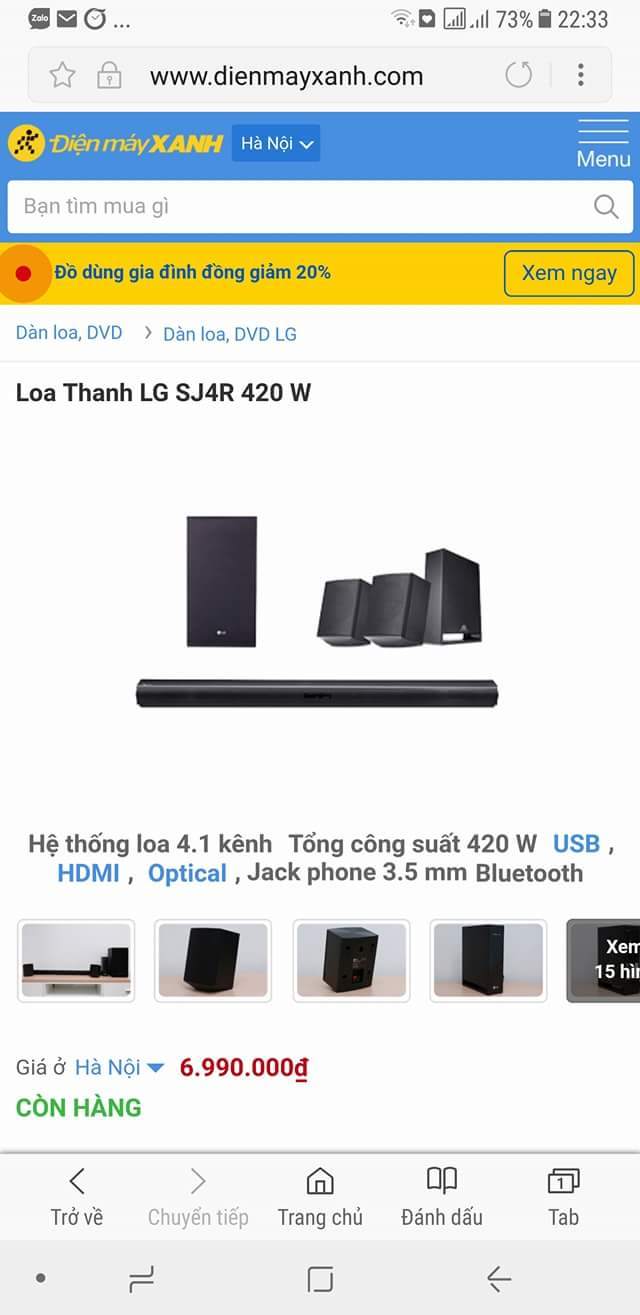Open the USB feature link
This screenshot has height=1315, width=640.
576,843
